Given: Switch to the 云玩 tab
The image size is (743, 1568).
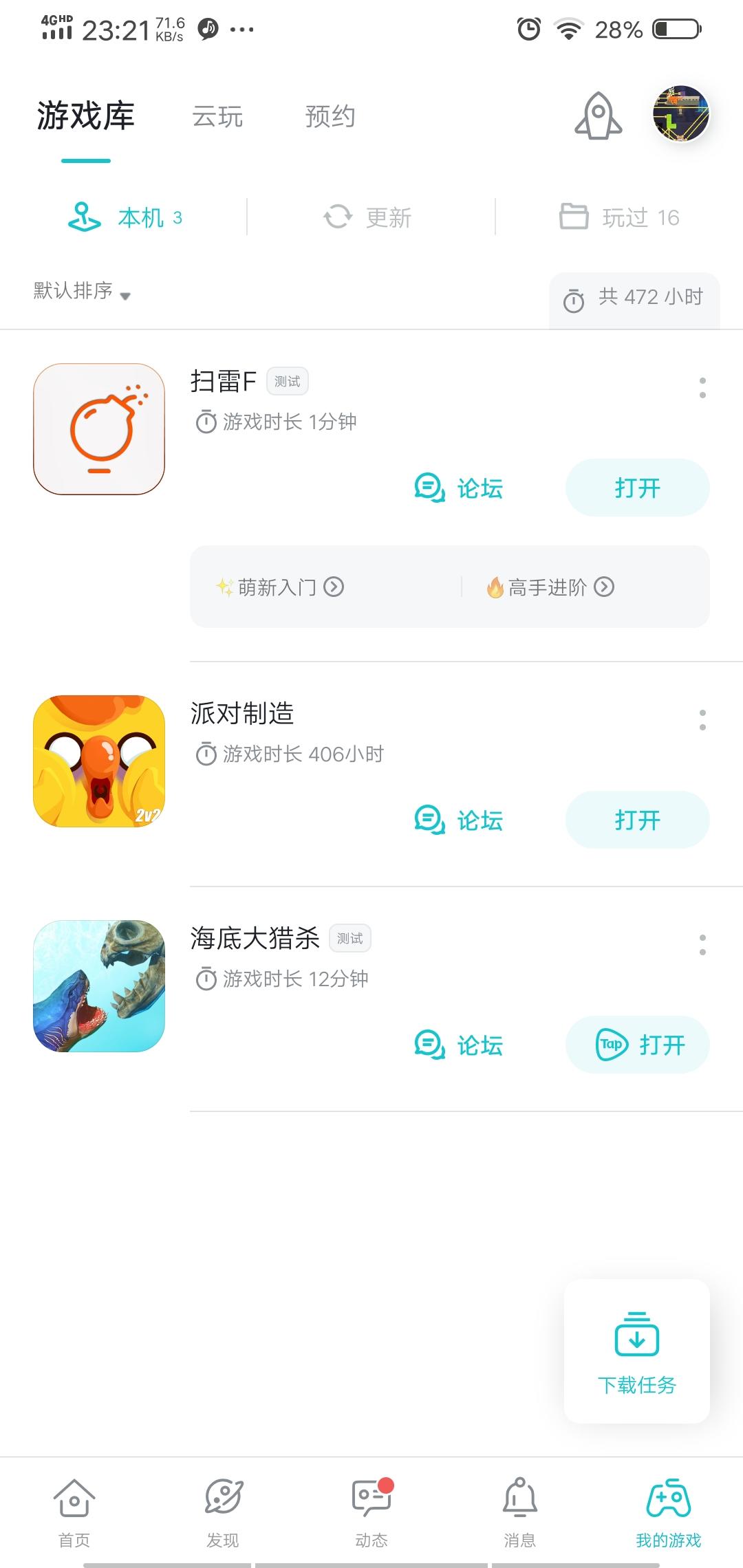Looking at the screenshot, I should pyautogui.click(x=217, y=116).
